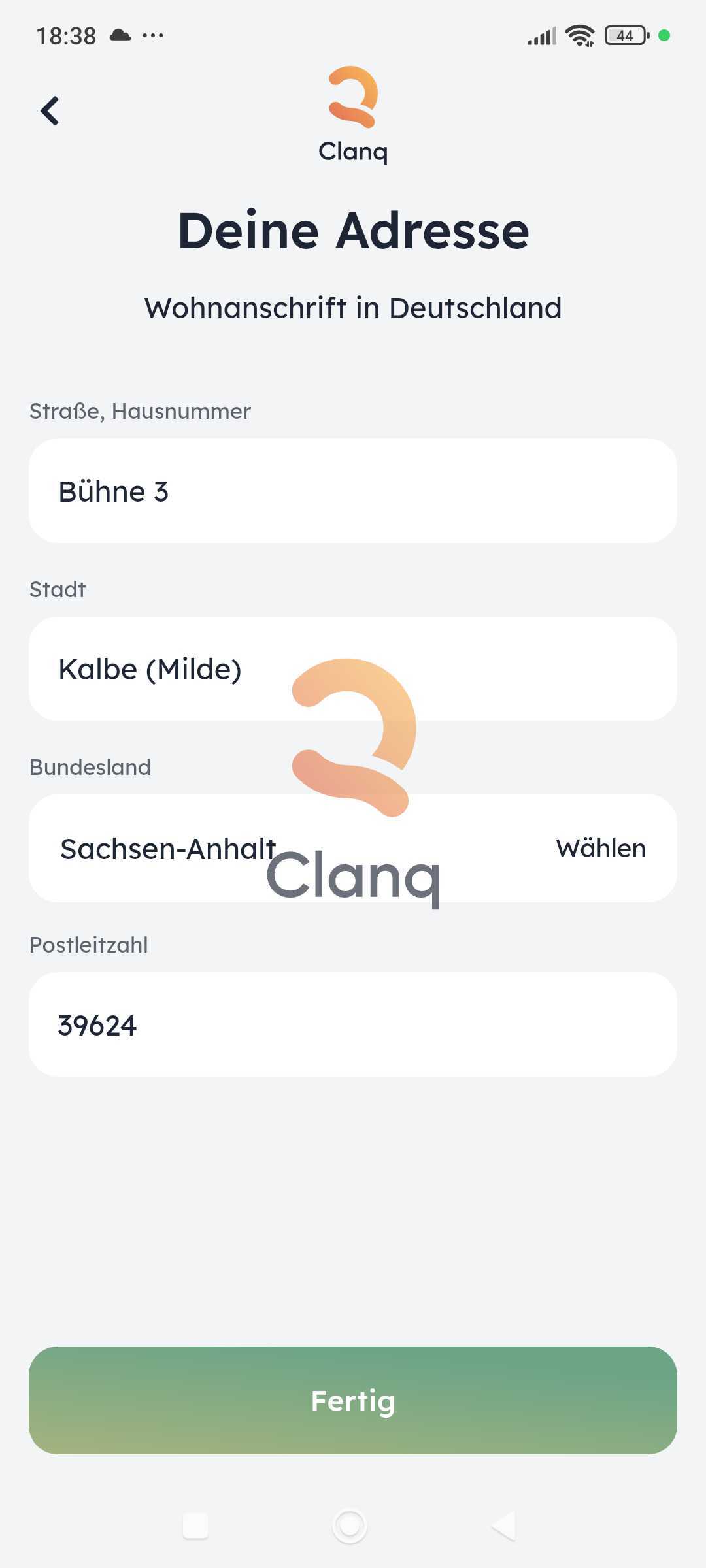Open recent apps from navigation bar
Image resolution: width=706 pixels, height=1568 pixels.
pos(195,1526)
